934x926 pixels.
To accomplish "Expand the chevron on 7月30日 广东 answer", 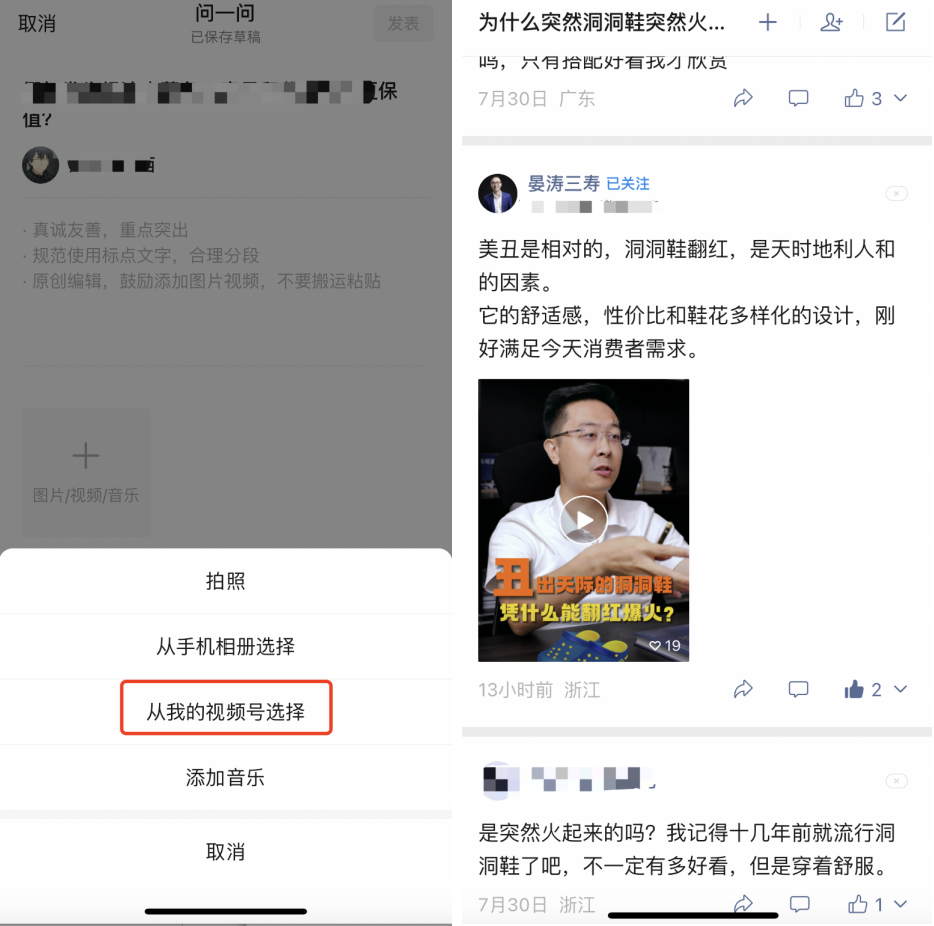I will coord(900,98).
